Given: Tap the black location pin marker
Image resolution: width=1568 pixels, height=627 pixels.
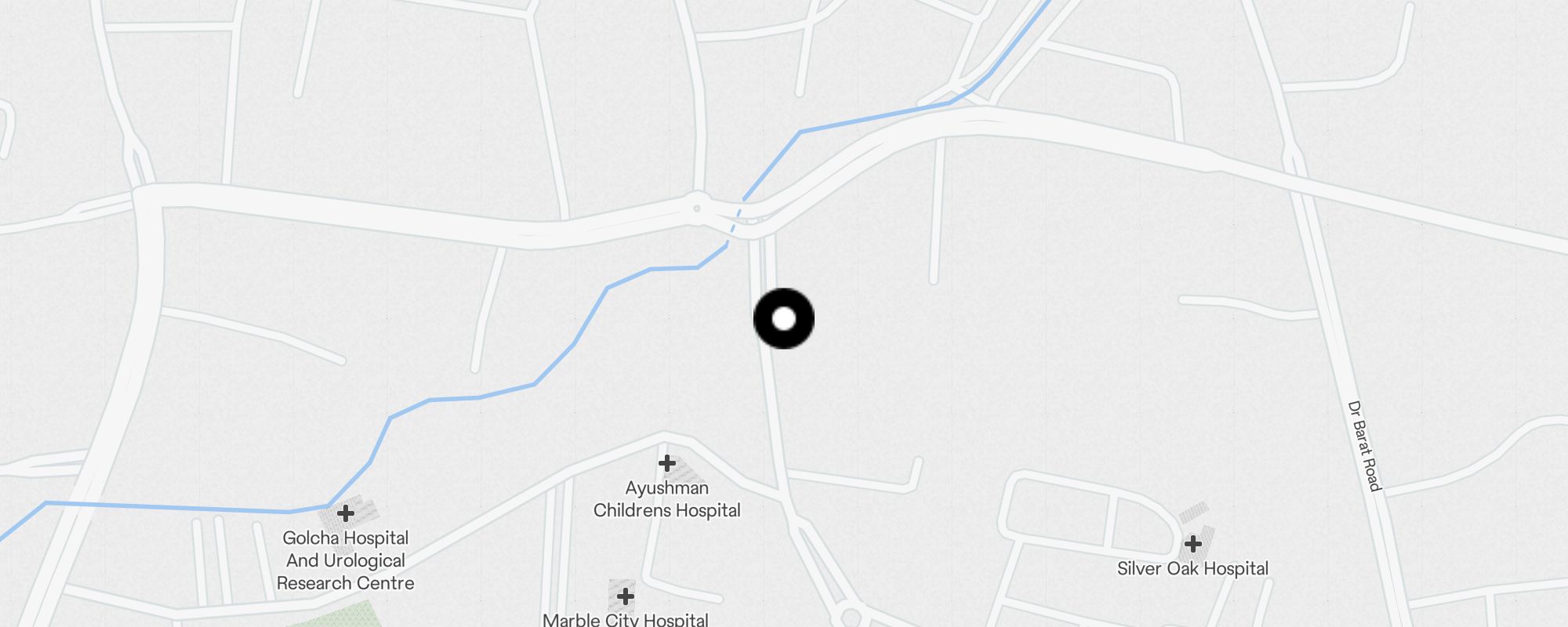Looking at the screenshot, I should [784, 319].
